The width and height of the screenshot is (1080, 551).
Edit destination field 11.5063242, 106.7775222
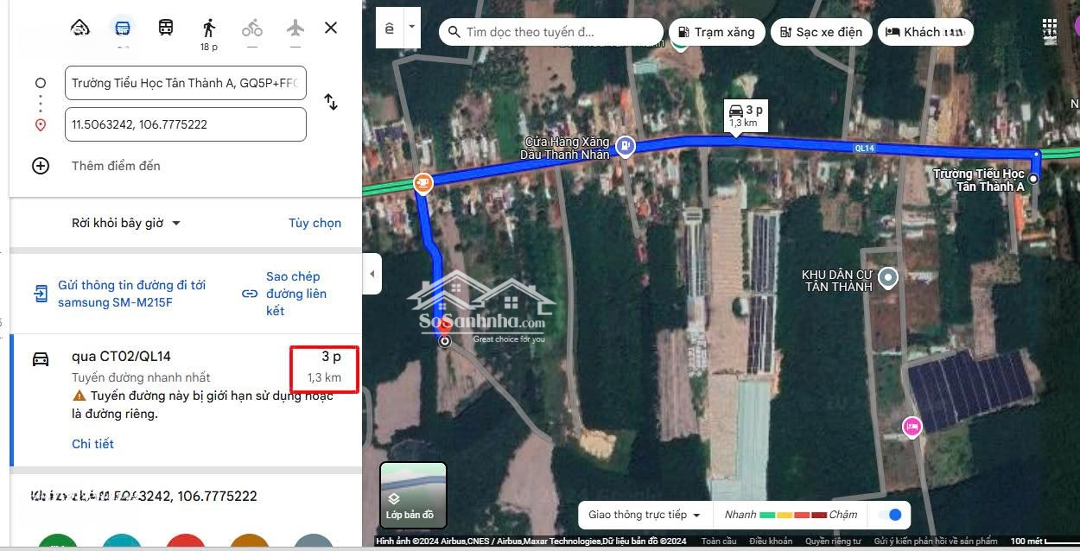(x=185, y=125)
